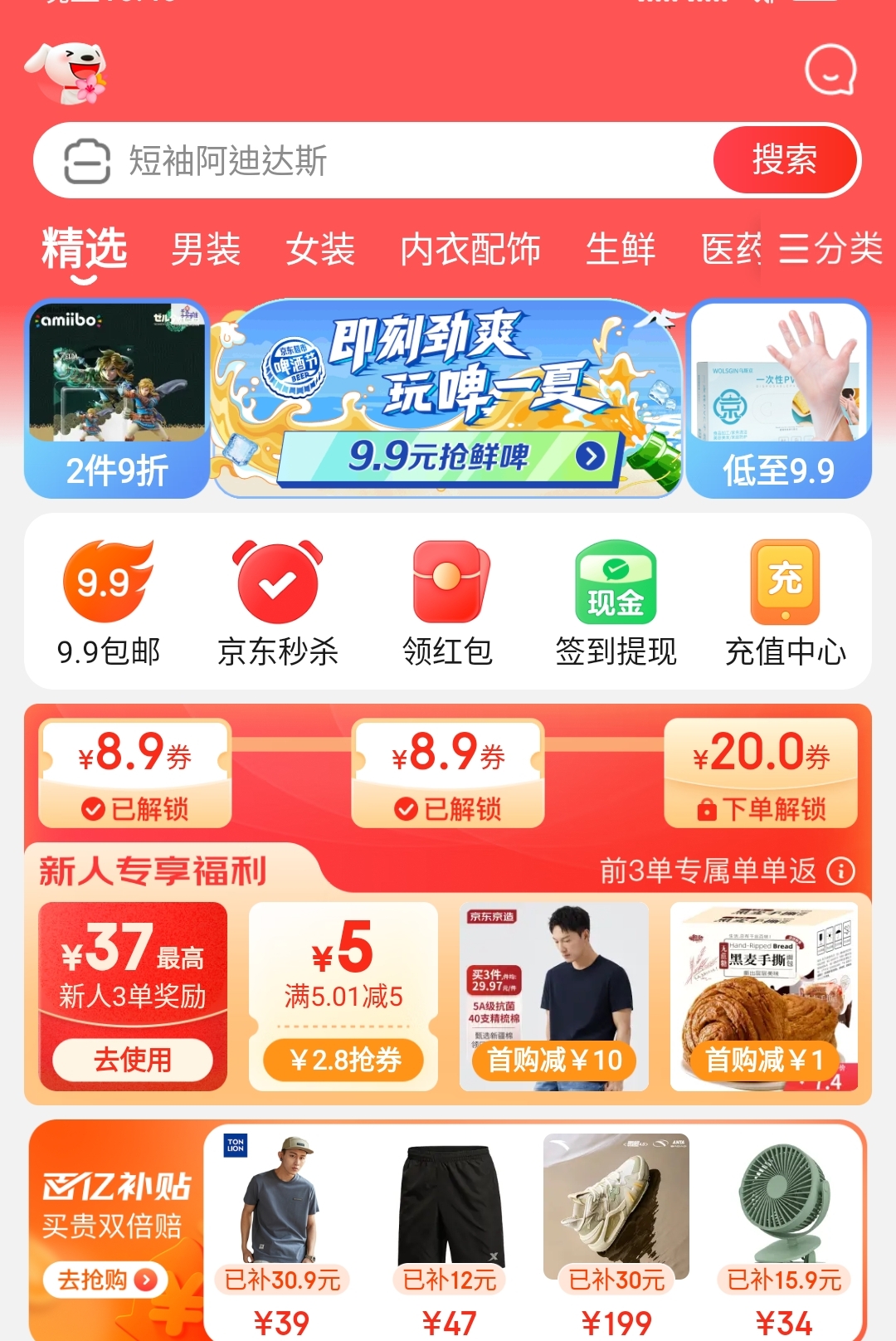Open 9.9包邮 shortcut

pos(109,603)
